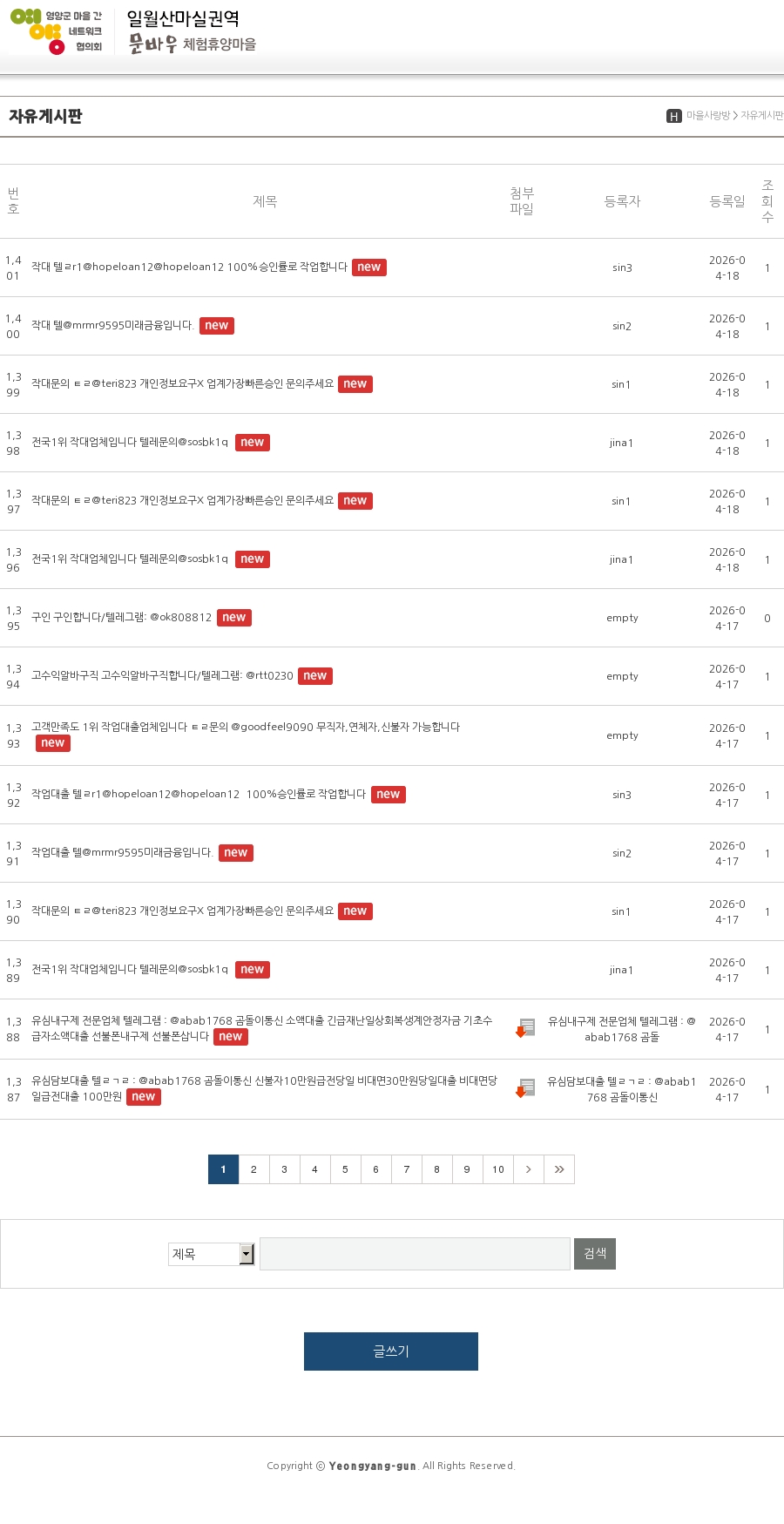Screen dimensions: 784x1524
Task: Tap the 검색 search button
Action: [594, 1254]
